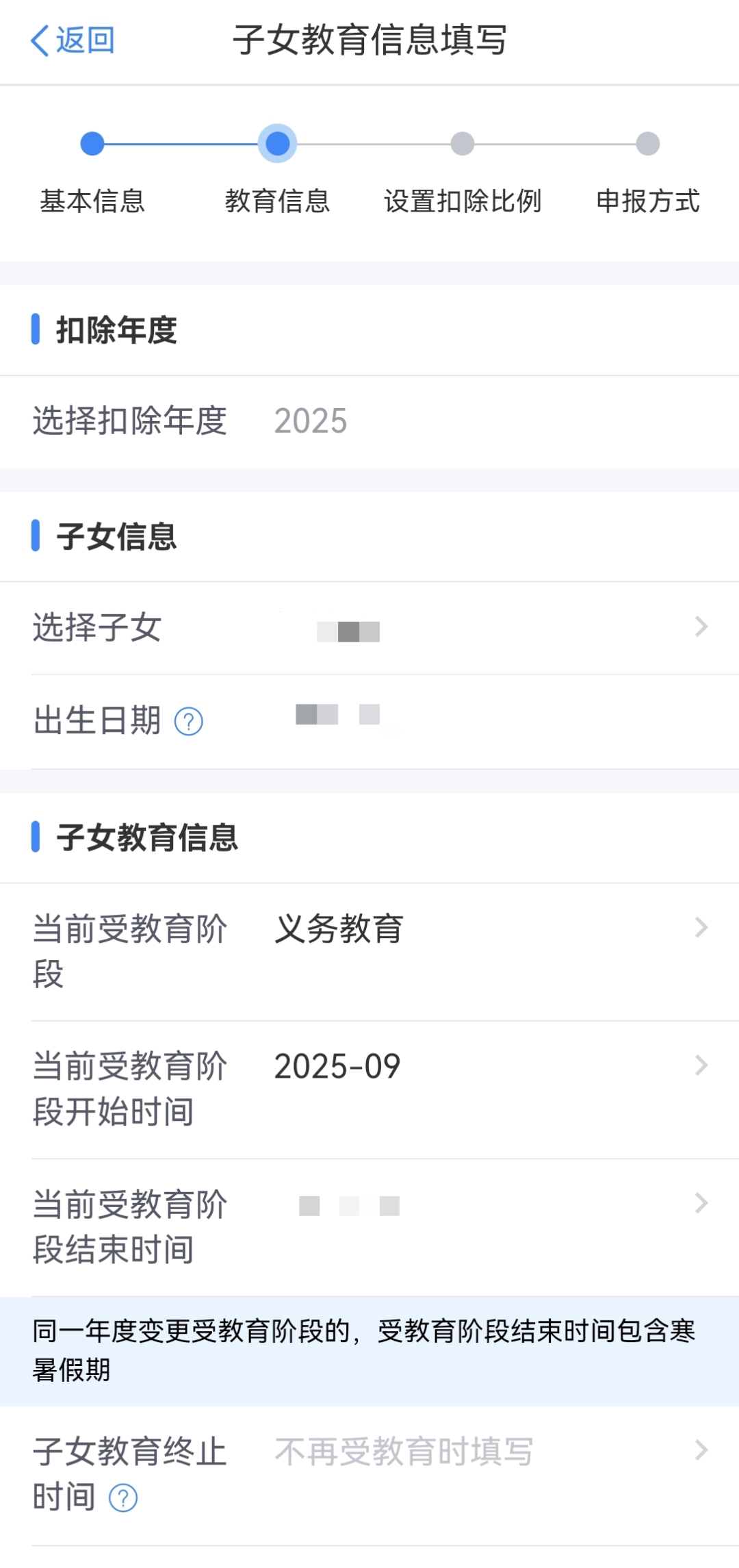Open the 选择子女 child selector
739x1568 pixels.
(x=369, y=627)
